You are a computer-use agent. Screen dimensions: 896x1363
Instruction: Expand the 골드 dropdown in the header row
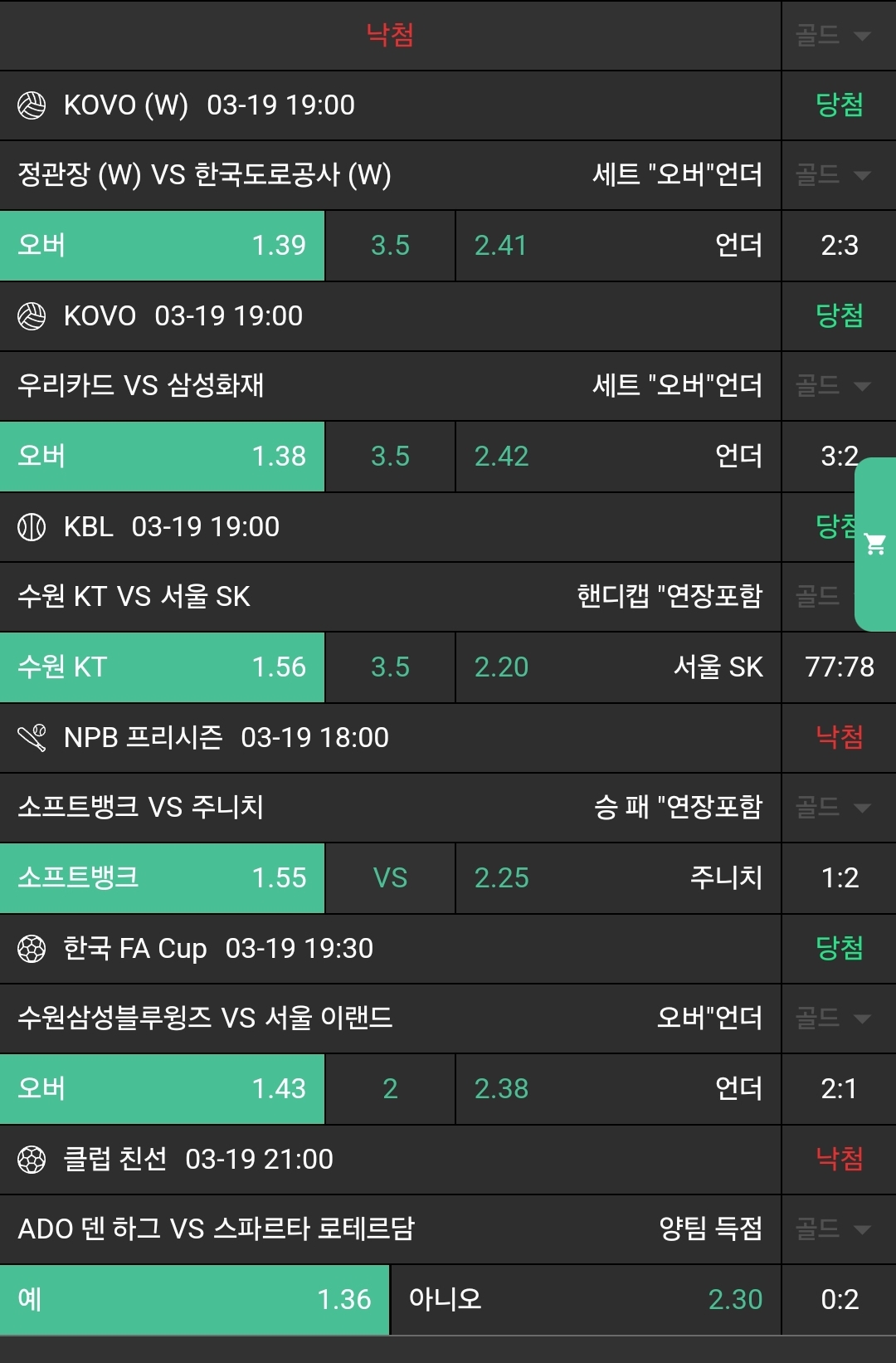coord(834,36)
